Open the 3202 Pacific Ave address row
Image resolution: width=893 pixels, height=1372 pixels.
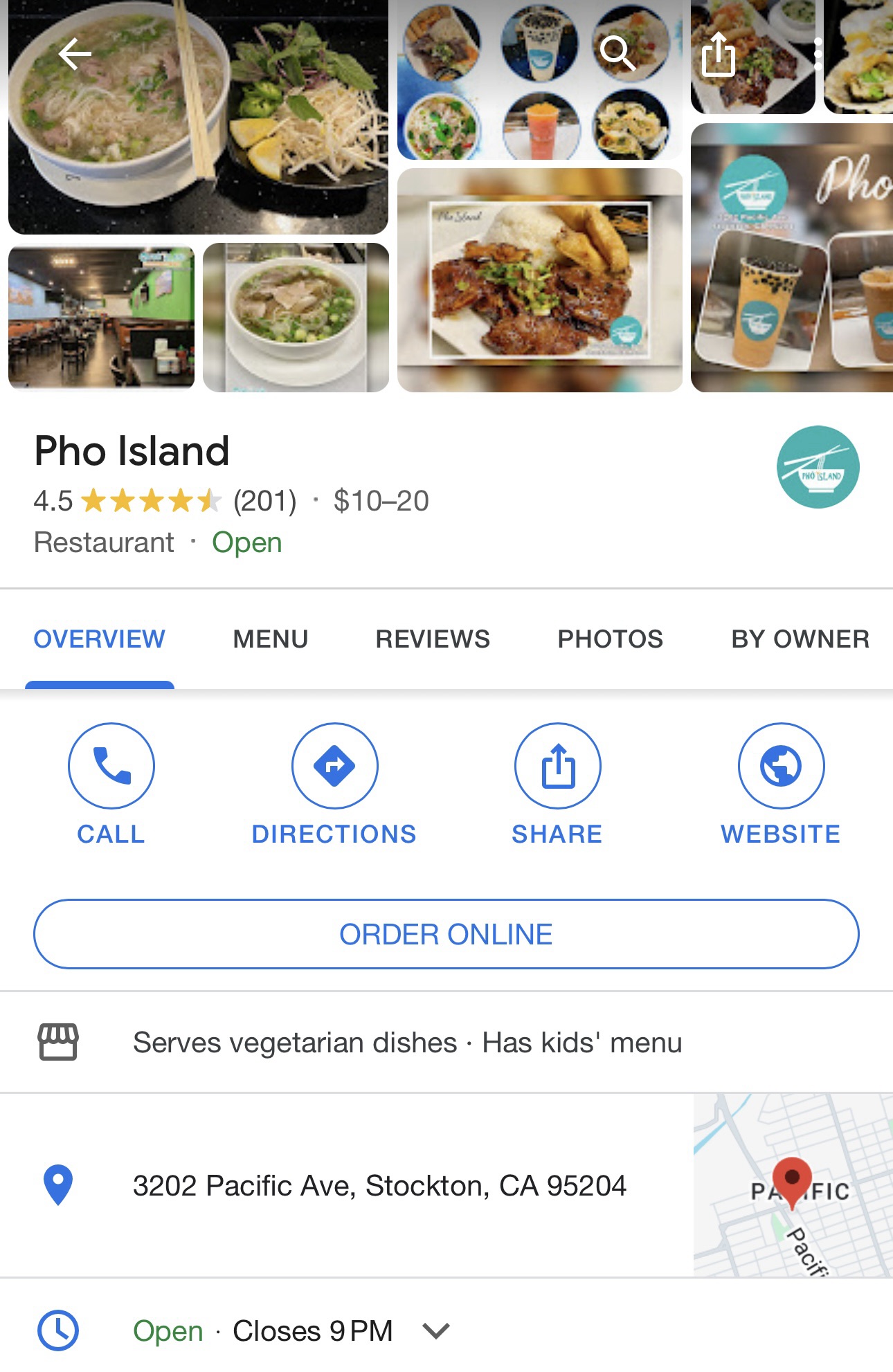click(379, 1186)
